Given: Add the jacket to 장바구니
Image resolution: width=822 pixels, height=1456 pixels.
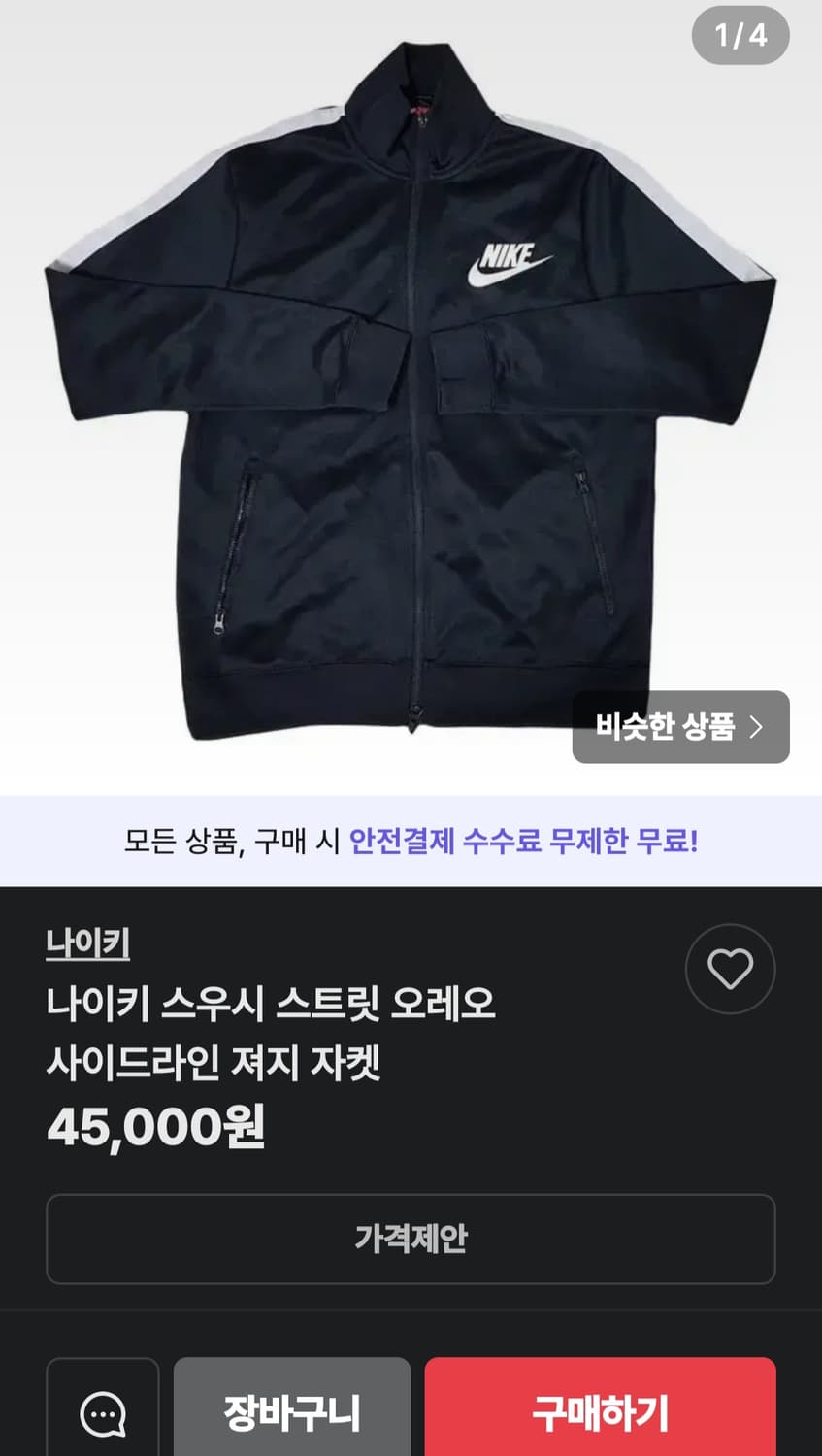Looking at the screenshot, I should point(291,1417).
